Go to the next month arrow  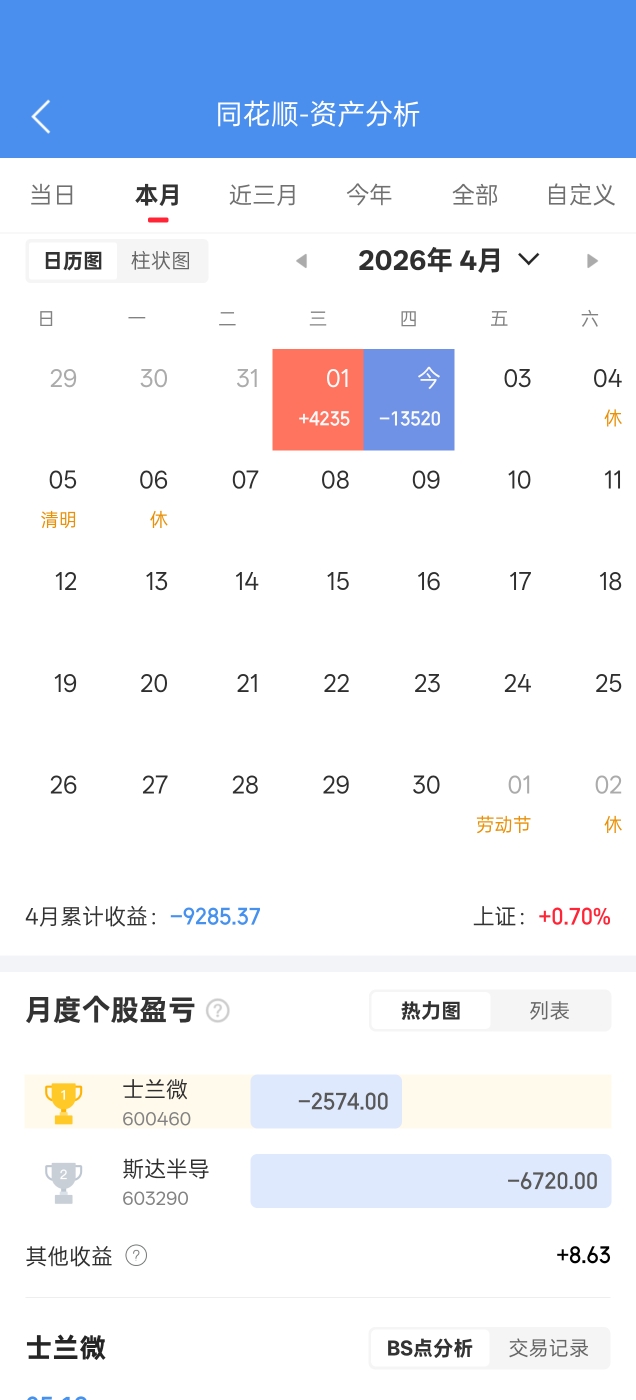pyautogui.click(x=592, y=261)
